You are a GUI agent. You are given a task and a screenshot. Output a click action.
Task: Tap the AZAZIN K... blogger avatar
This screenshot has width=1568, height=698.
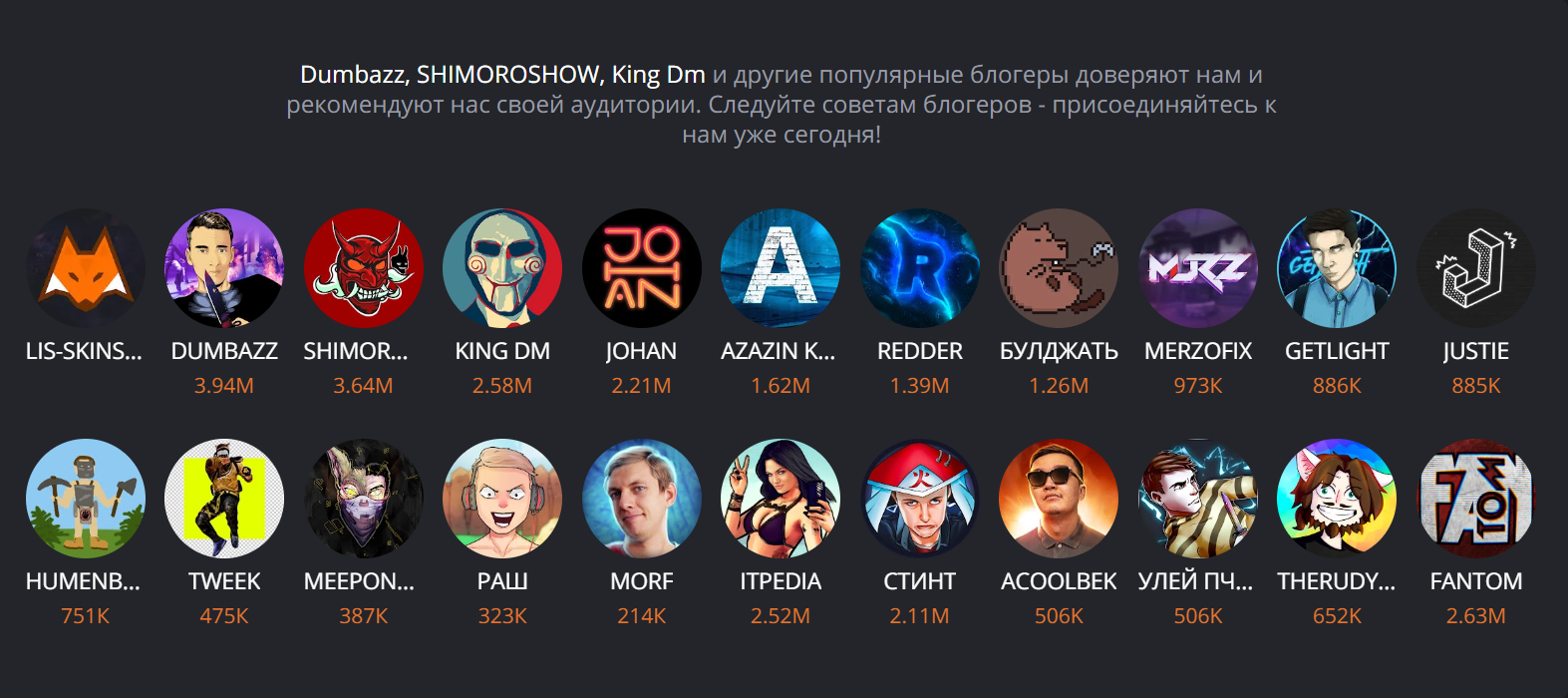point(781,268)
